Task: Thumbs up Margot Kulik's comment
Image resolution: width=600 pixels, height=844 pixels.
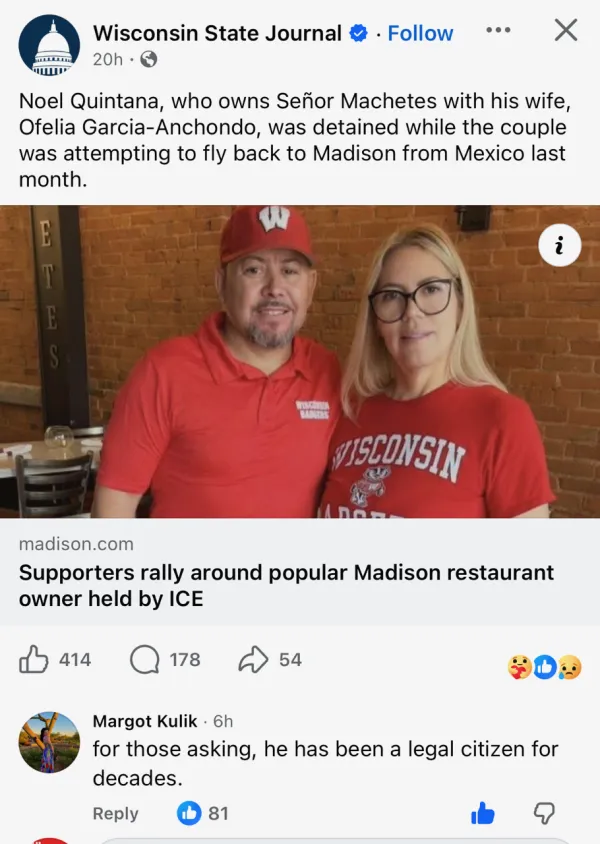Action: (x=483, y=814)
